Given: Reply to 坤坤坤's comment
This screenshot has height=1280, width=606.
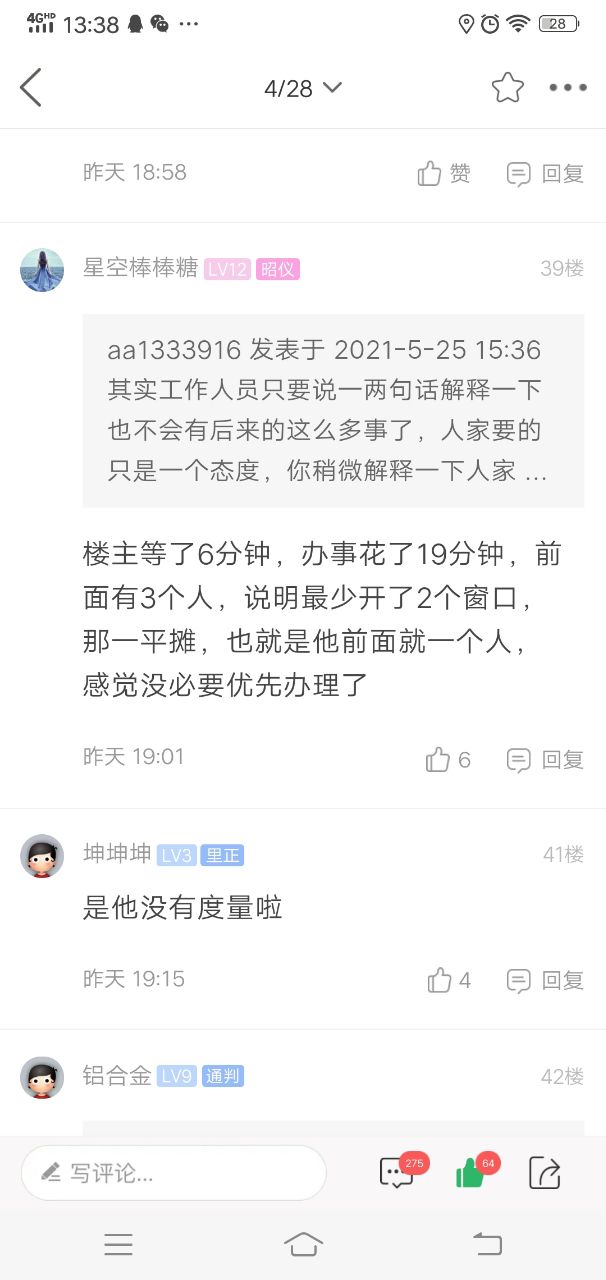Looking at the screenshot, I should (x=545, y=980).
